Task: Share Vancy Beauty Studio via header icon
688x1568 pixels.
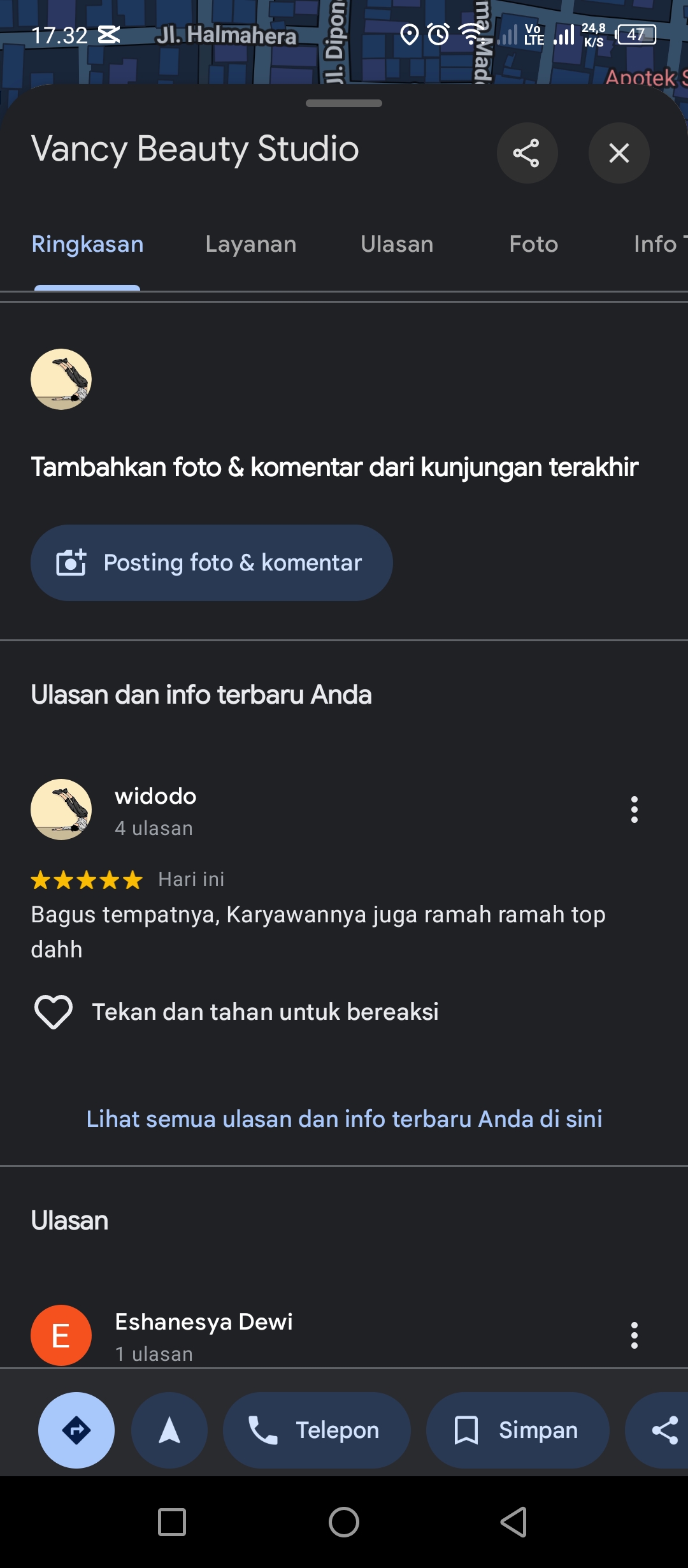Action: click(527, 153)
